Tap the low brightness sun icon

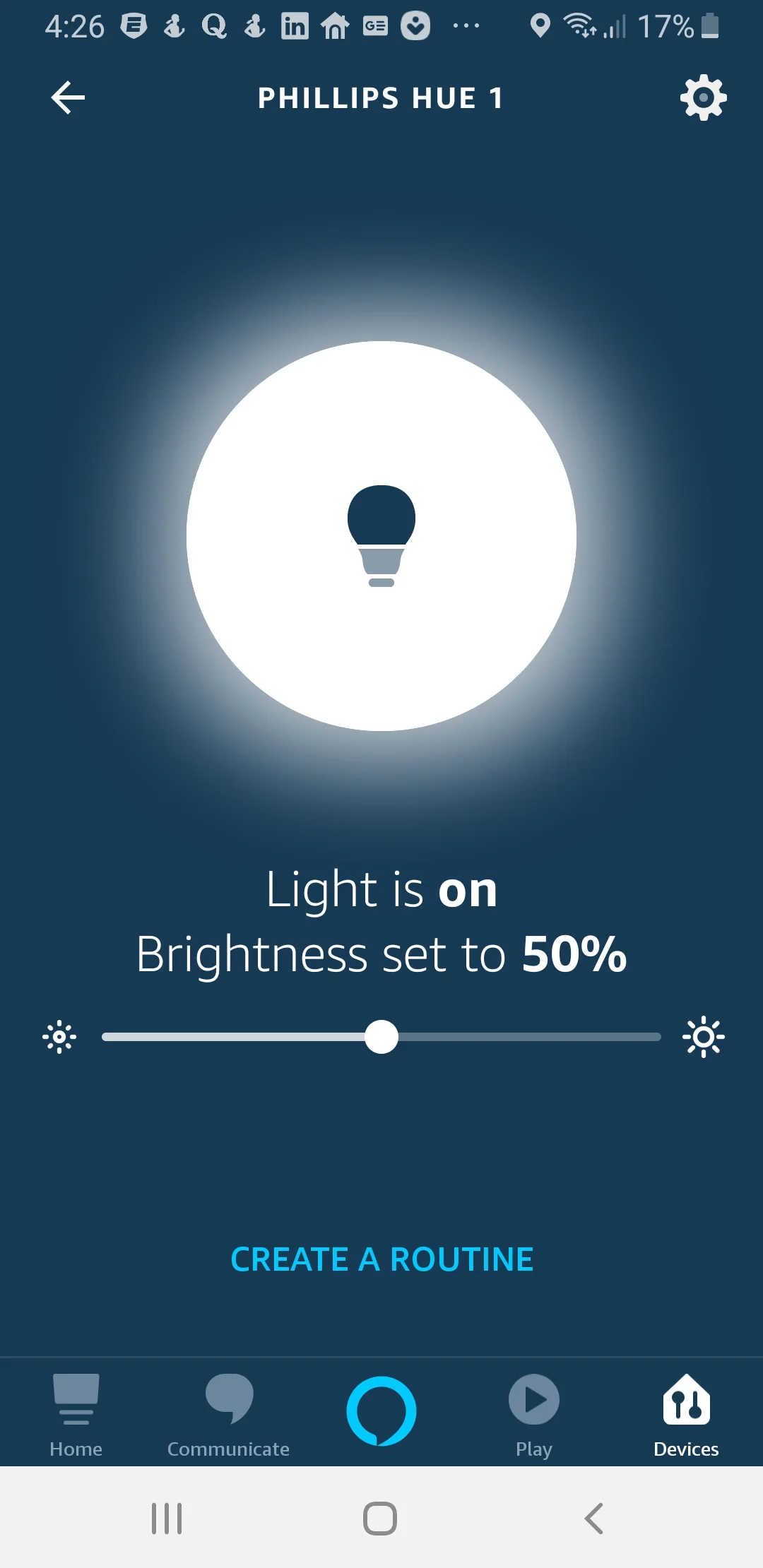pos(59,1037)
